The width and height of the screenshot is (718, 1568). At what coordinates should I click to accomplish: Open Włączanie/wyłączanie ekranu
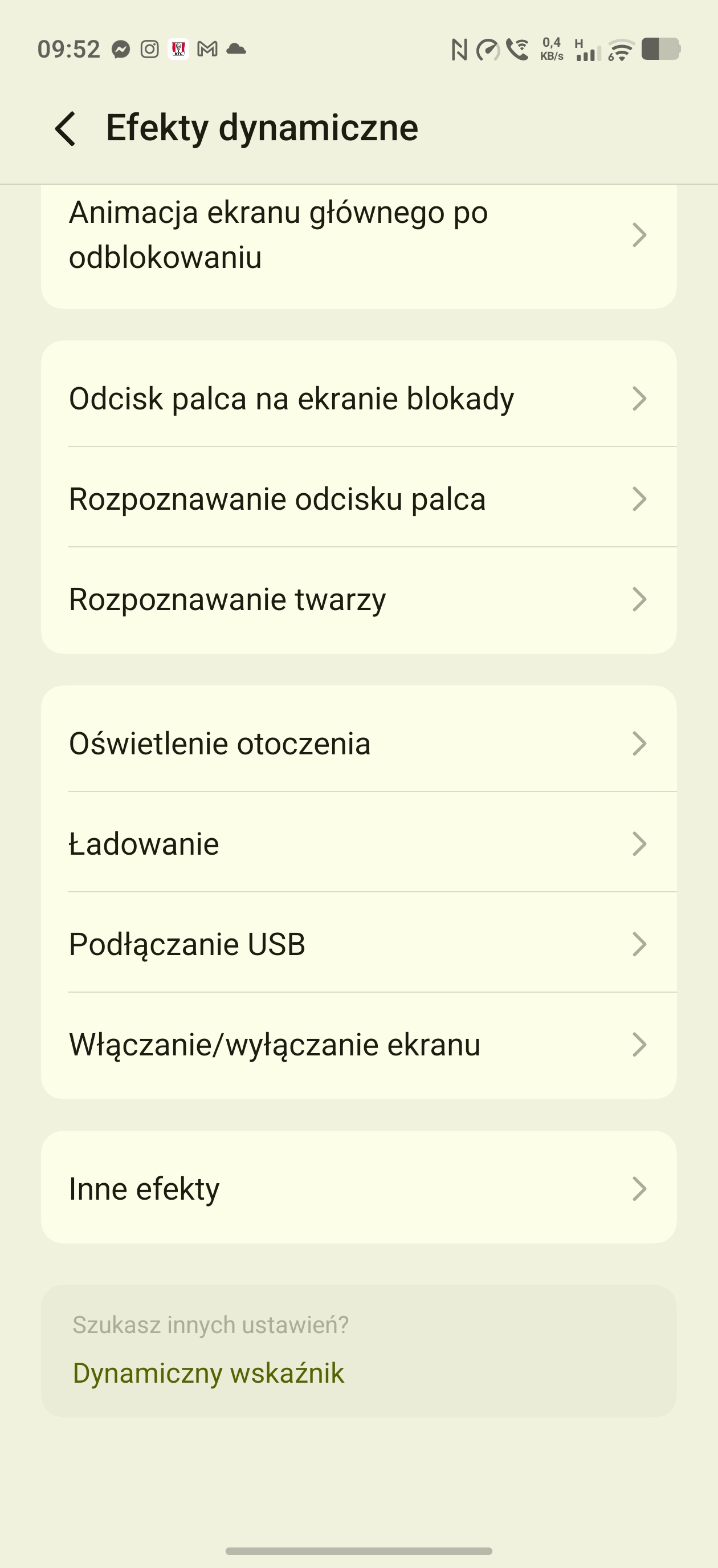(358, 1045)
